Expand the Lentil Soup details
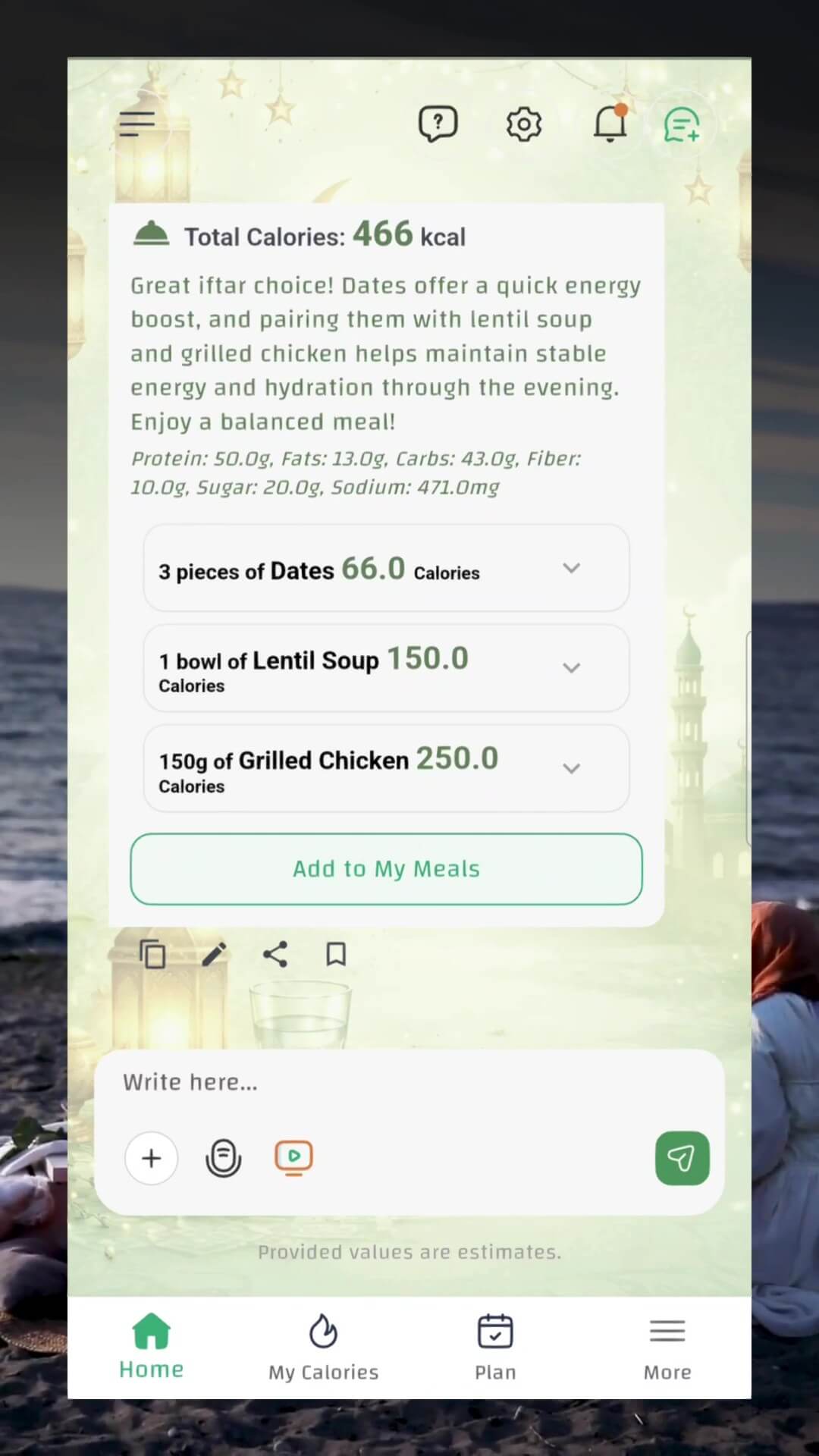 pos(572,668)
